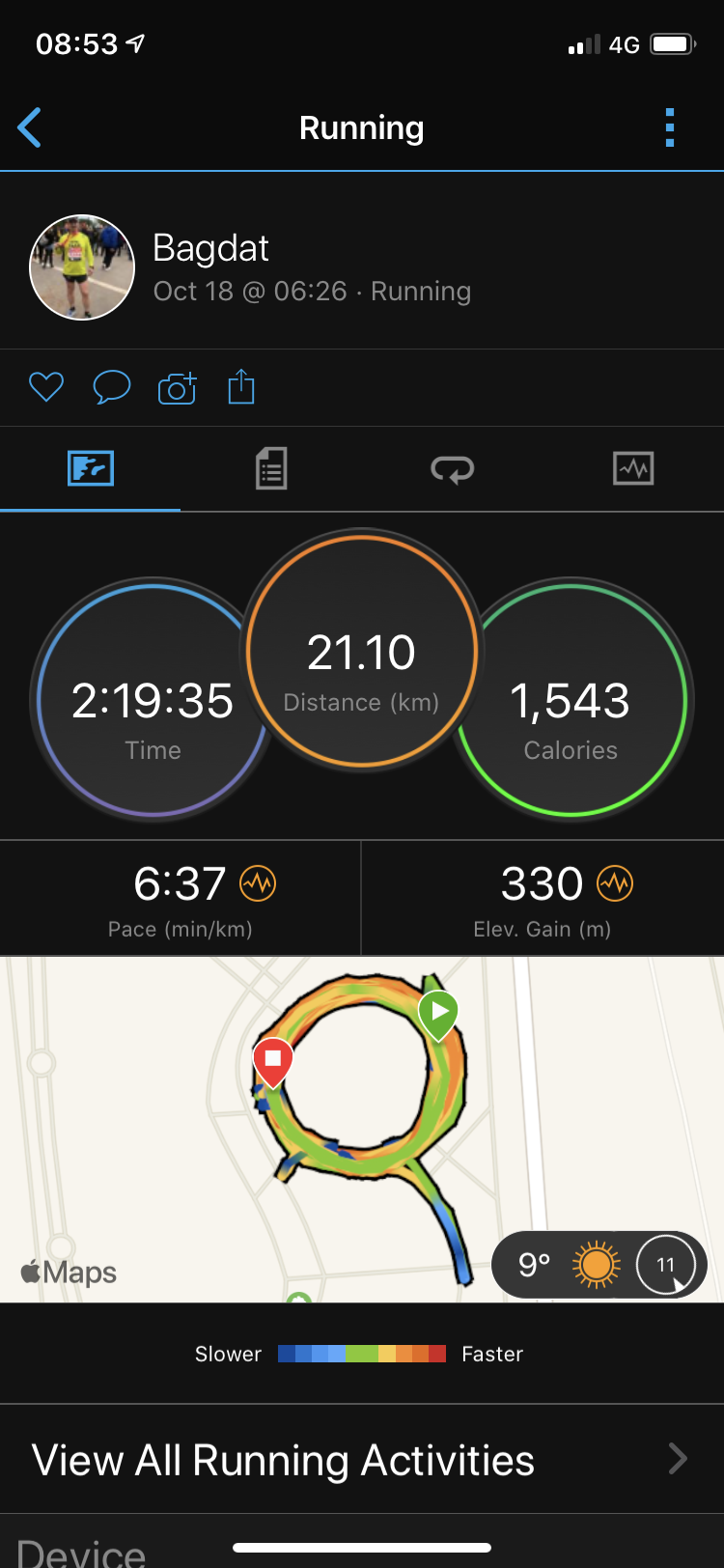724x1568 pixels.
Task: Like this running activity
Action: (x=45, y=388)
